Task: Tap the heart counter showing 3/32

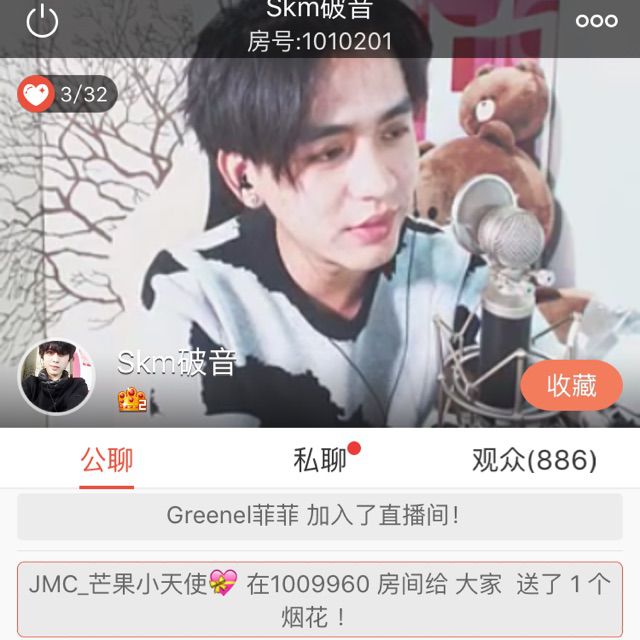Action: [67, 95]
